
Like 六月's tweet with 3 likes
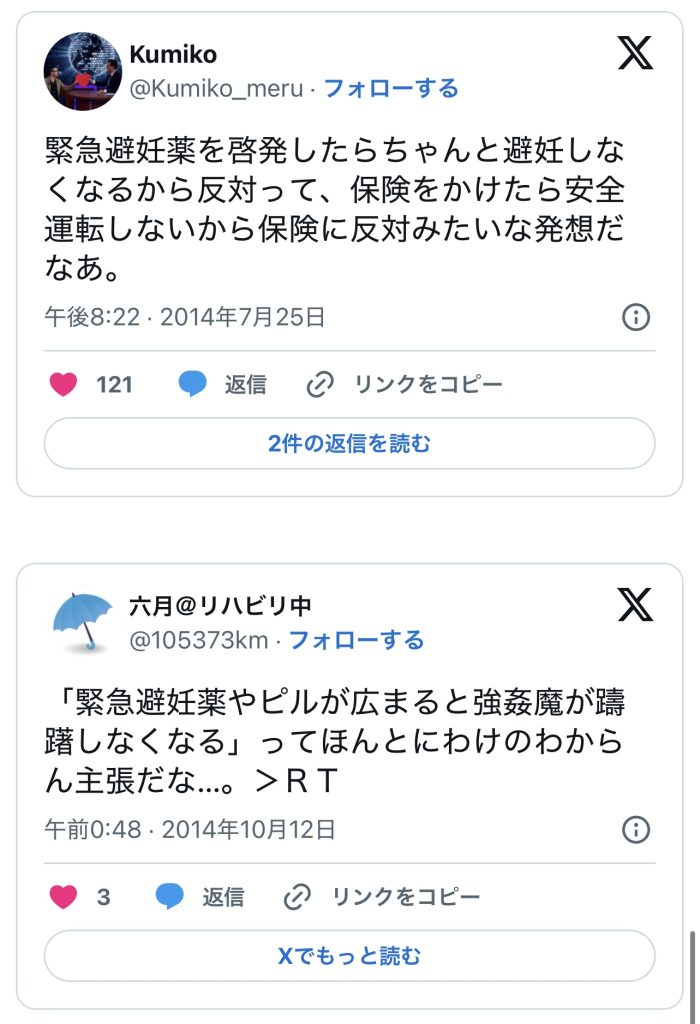point(63,897)
